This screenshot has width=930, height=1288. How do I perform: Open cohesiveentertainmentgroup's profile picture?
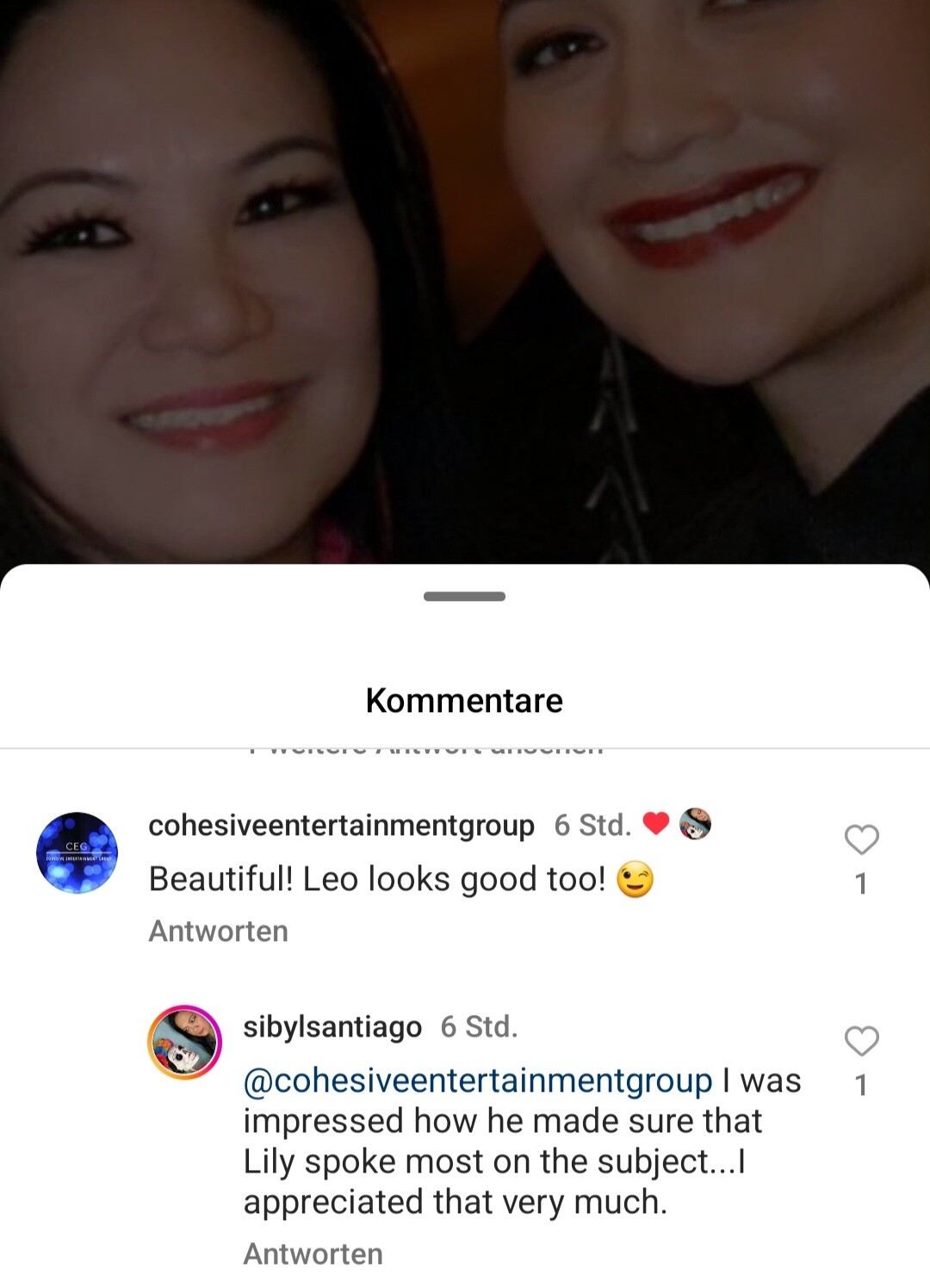77,852
